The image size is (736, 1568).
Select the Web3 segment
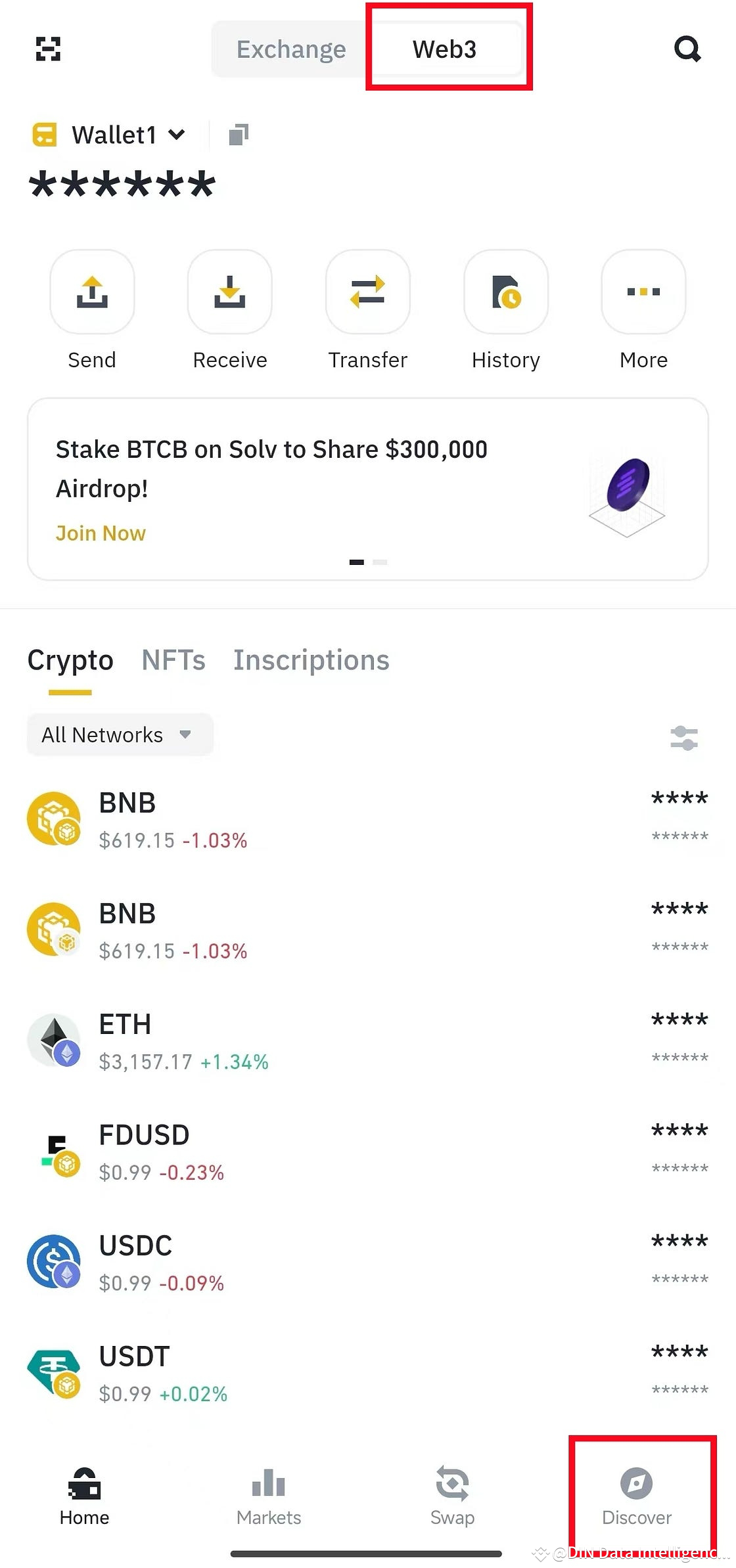[x=445, y=49]
